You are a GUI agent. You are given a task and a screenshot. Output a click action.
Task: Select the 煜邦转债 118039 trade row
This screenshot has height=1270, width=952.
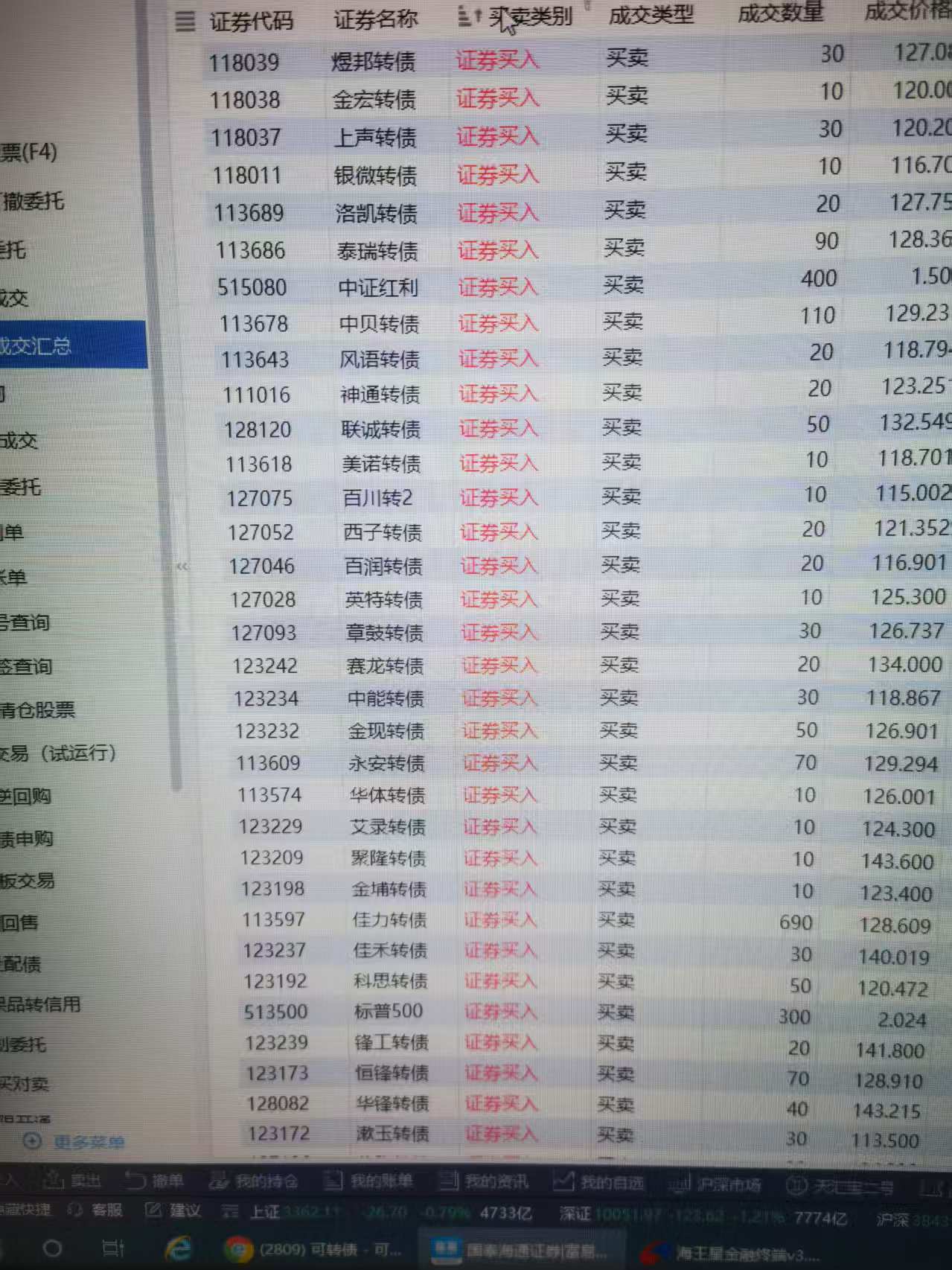372,62
